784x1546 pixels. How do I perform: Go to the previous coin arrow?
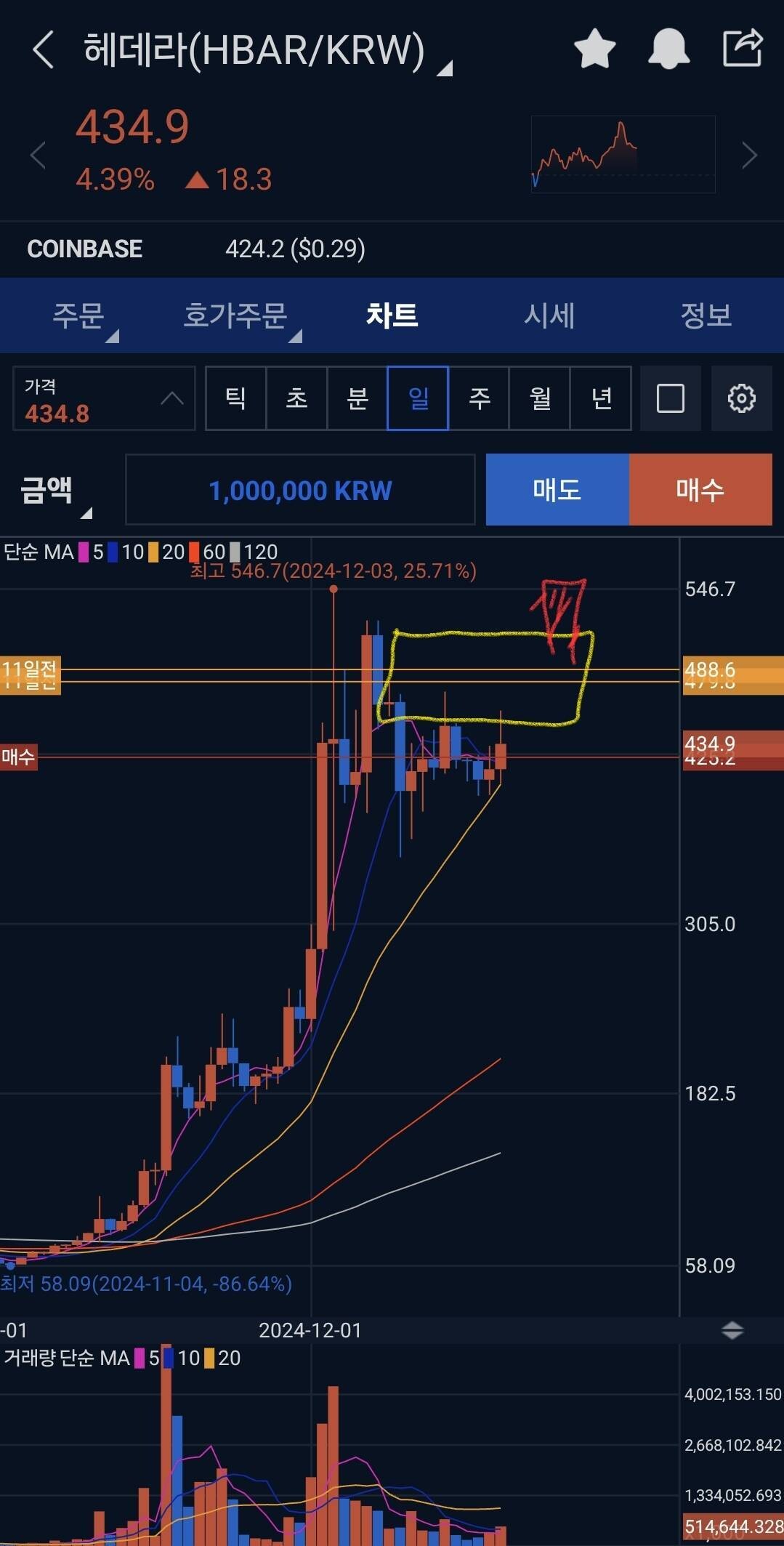pos(38,155)
